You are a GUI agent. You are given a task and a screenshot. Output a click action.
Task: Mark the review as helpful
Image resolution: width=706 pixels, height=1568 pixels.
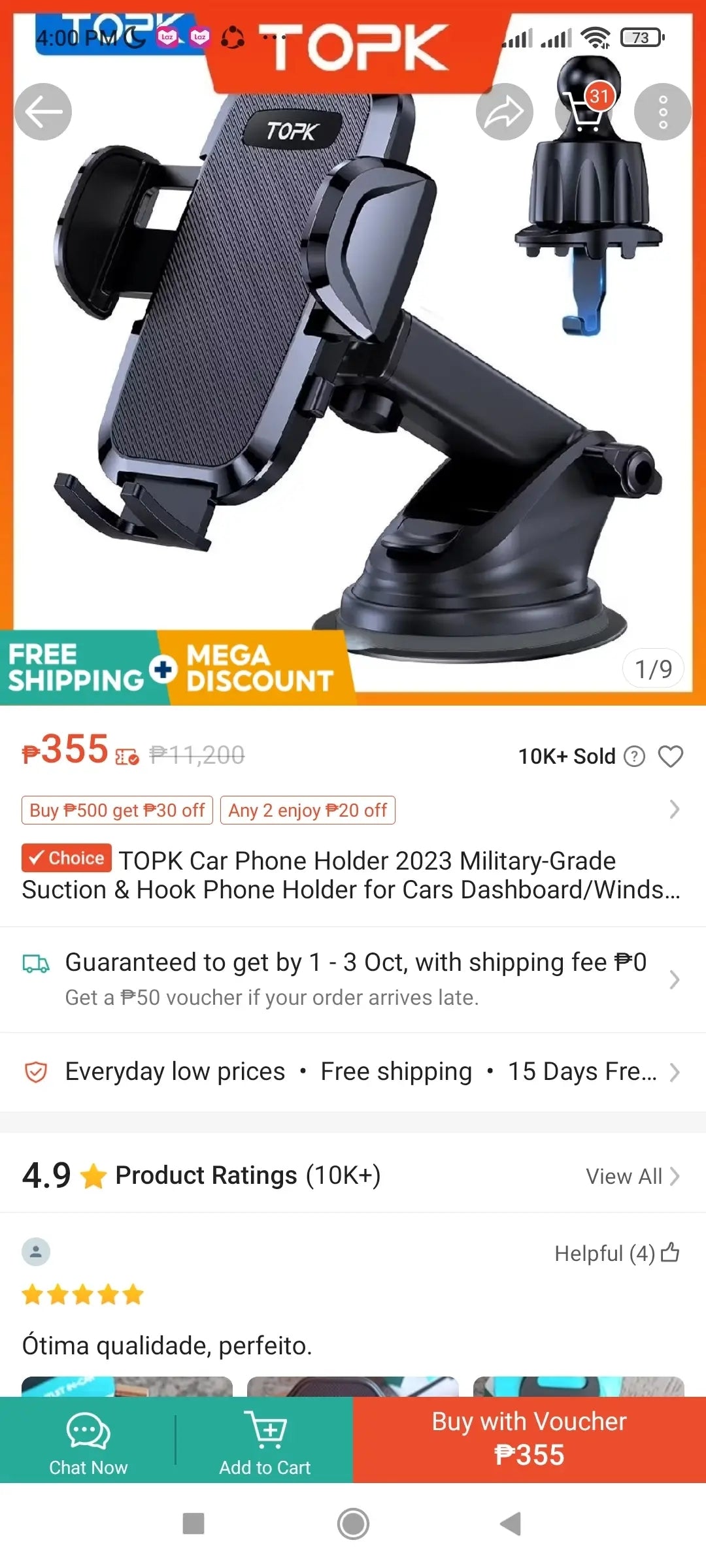point(670,1252)
